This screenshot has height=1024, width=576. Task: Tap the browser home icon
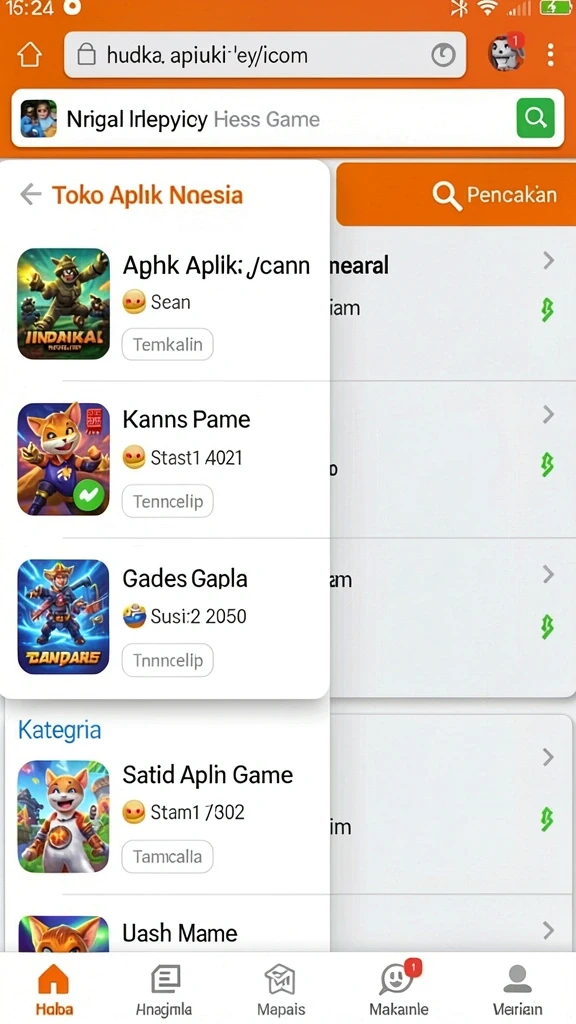[x=29, y=55]
